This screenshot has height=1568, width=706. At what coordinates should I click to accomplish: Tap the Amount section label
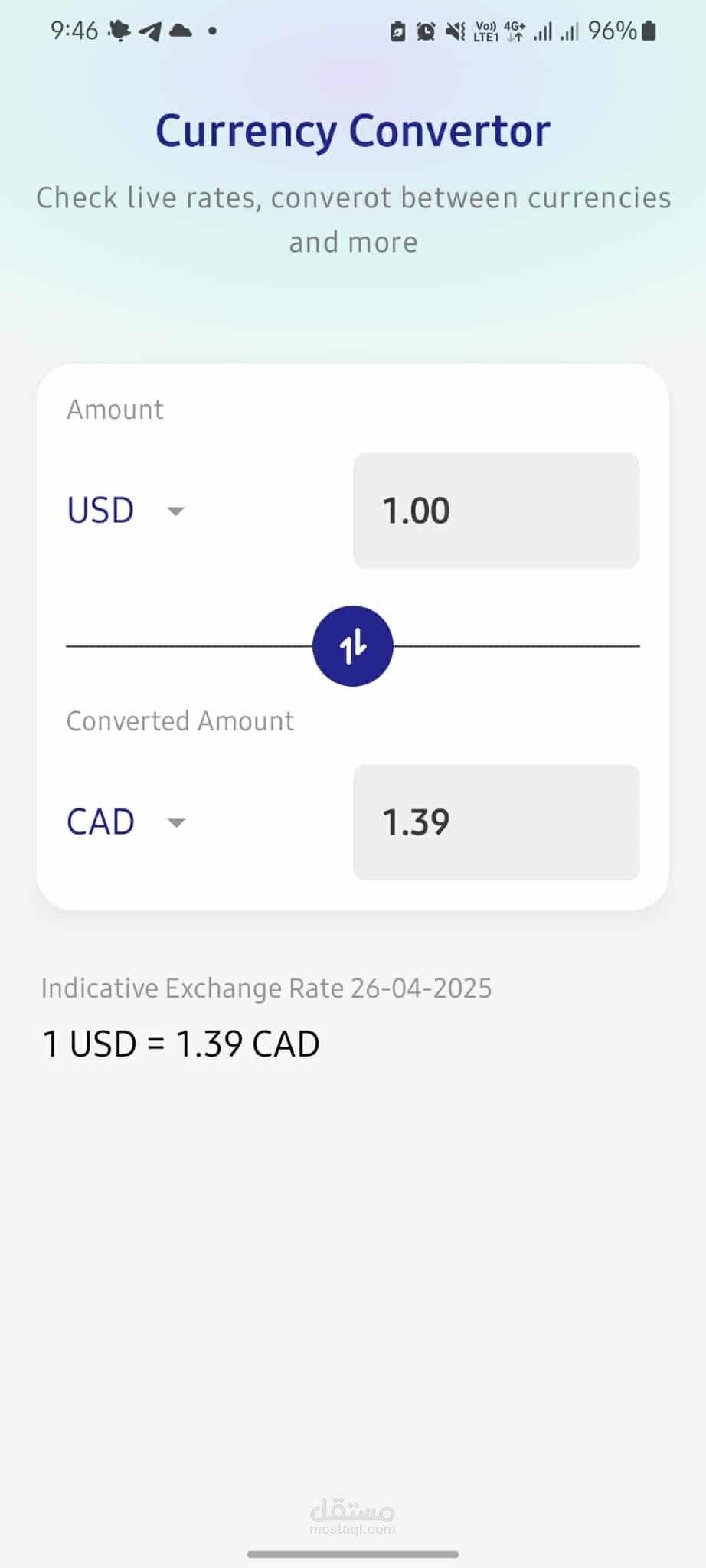tap(114, 409)
